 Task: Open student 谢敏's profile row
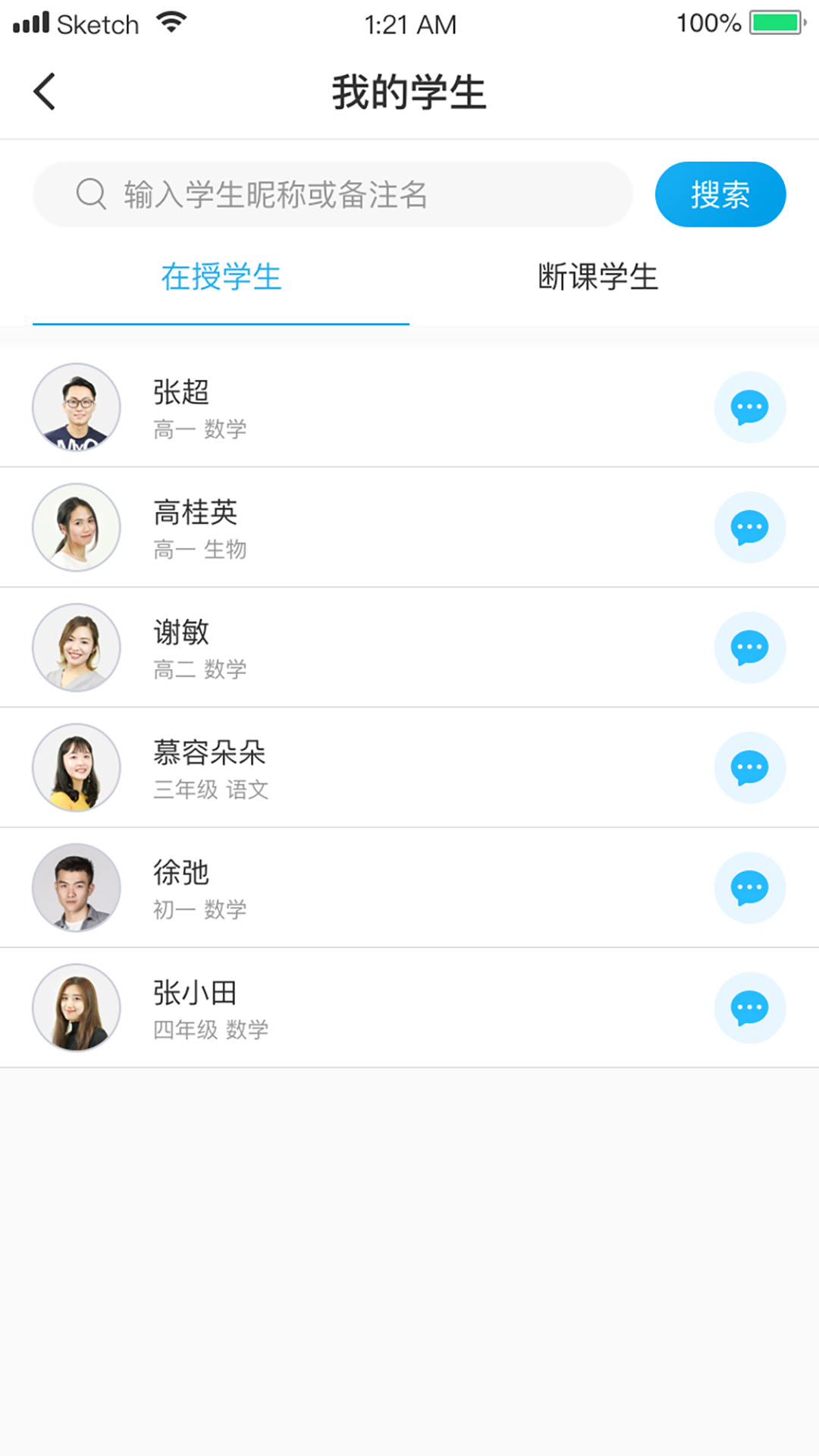point(379,648)
